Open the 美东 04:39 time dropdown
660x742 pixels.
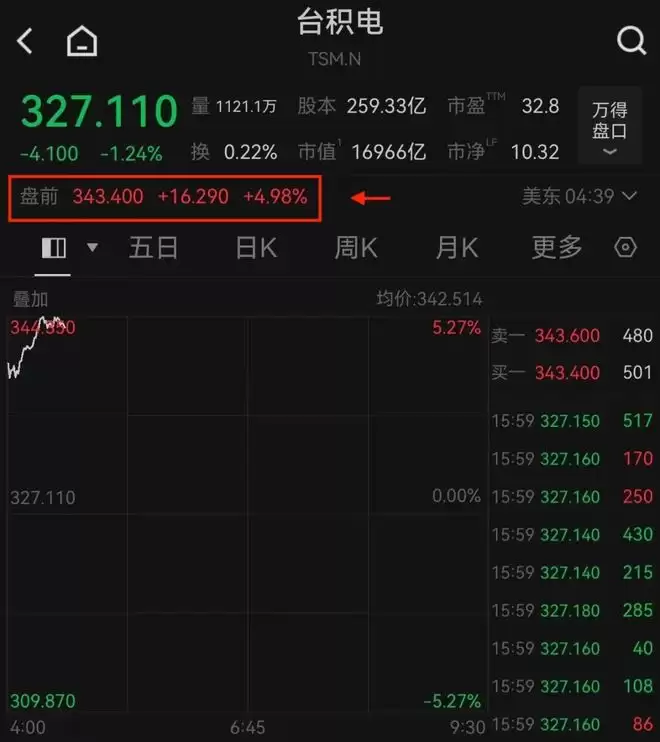(x=580, y=196)
